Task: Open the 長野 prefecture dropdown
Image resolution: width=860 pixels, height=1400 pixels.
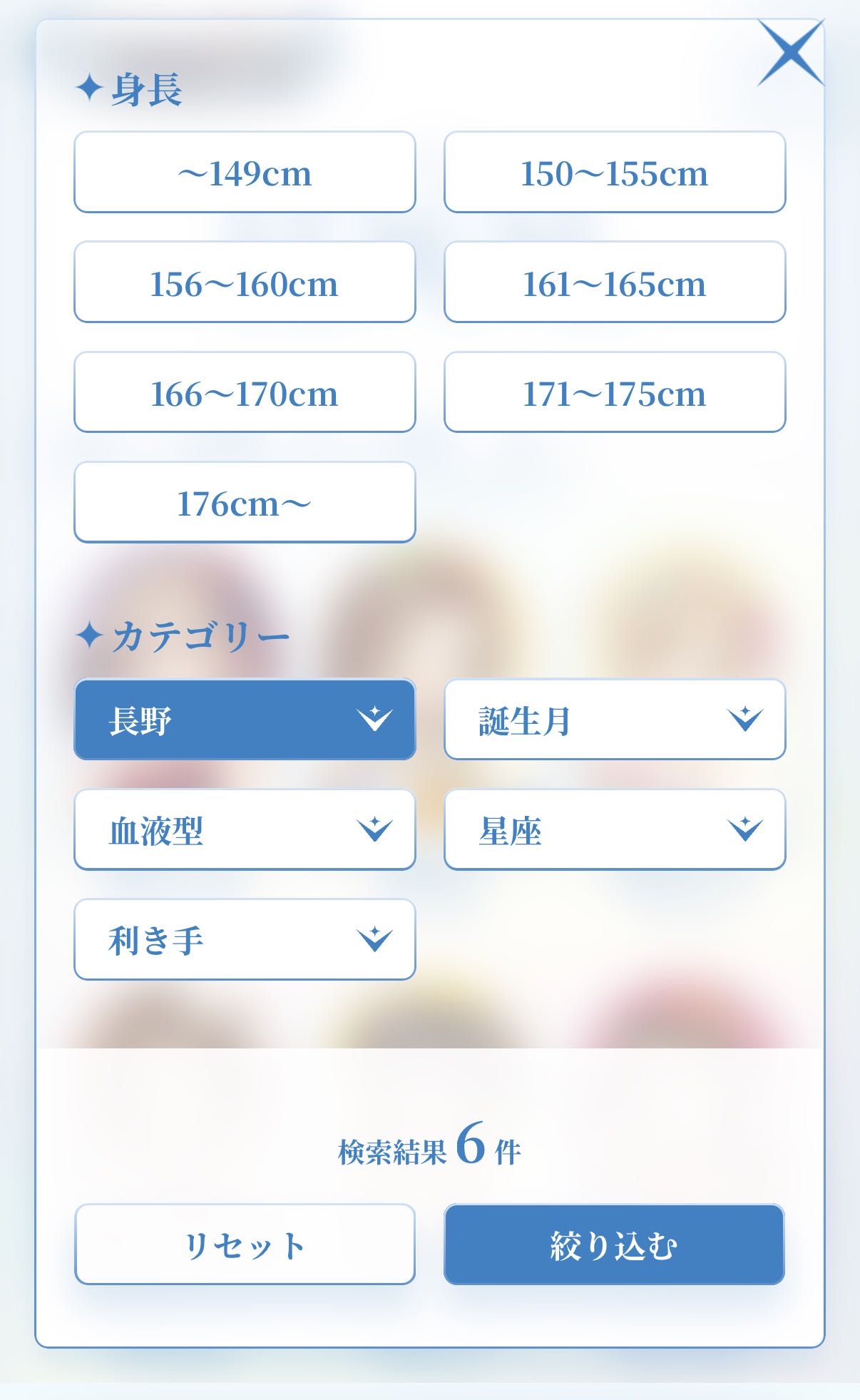Action: tap(245, 720)
